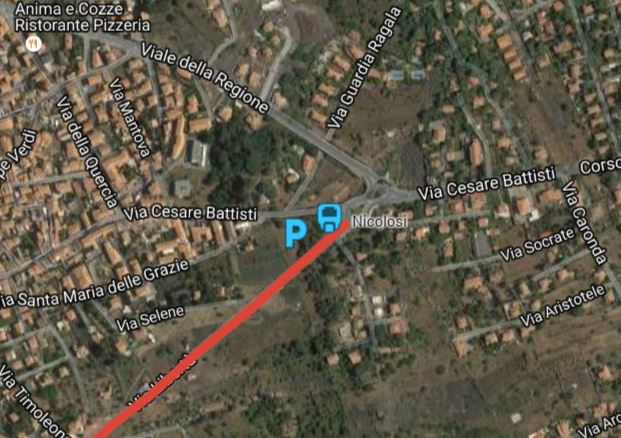Select the Nicolosi bus stop marker
621x438 pixels.
327,216
